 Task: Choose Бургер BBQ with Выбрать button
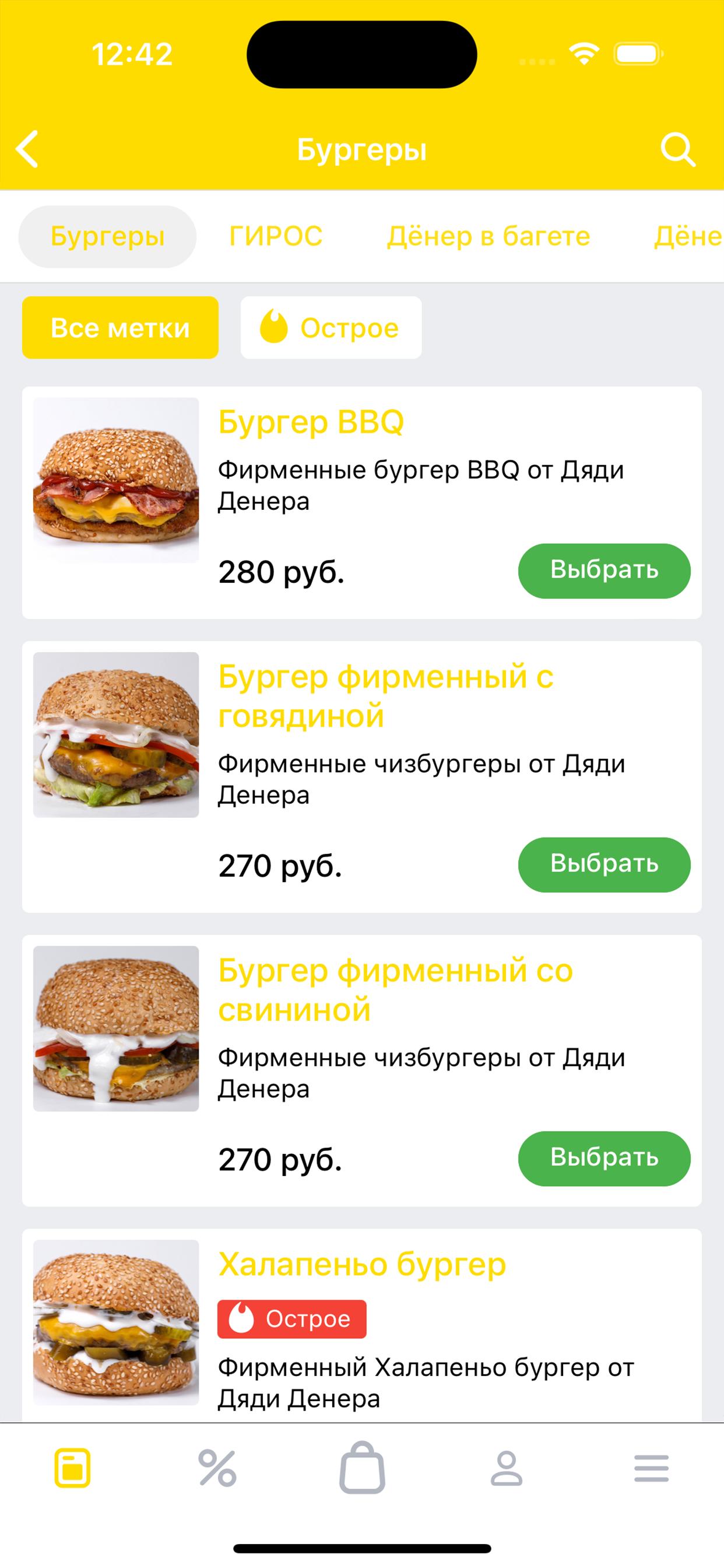pos(603,570)
